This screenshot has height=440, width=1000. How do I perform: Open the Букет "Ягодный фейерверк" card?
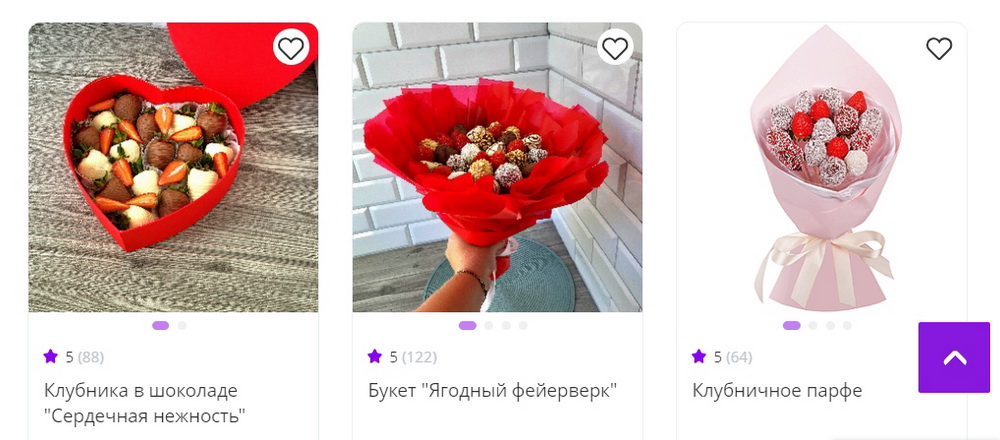pos(492,389)
